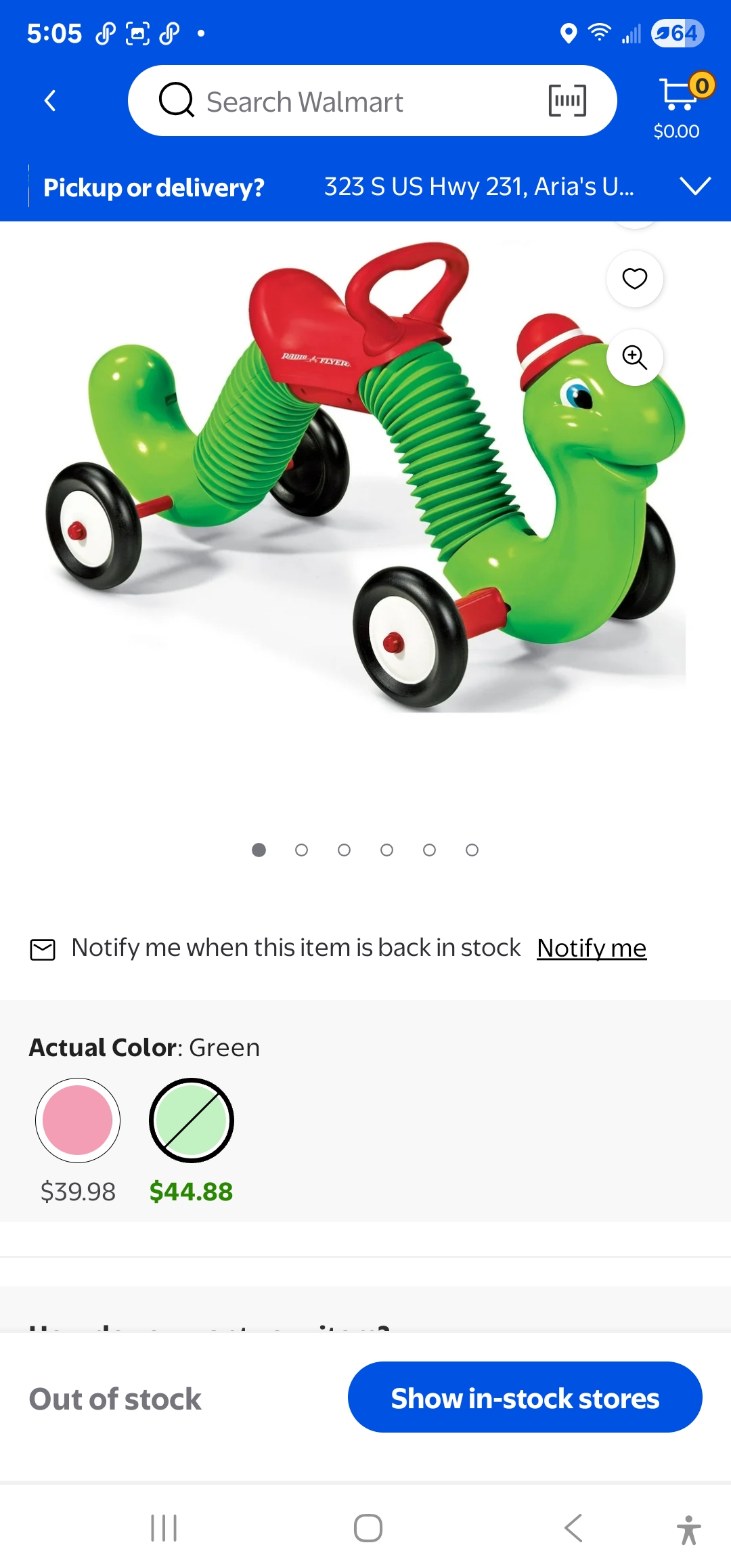Image resolution: width=731 pixels, height=1568 pixels.
Task: Open the barcode scanner
Action: [567, 101]
